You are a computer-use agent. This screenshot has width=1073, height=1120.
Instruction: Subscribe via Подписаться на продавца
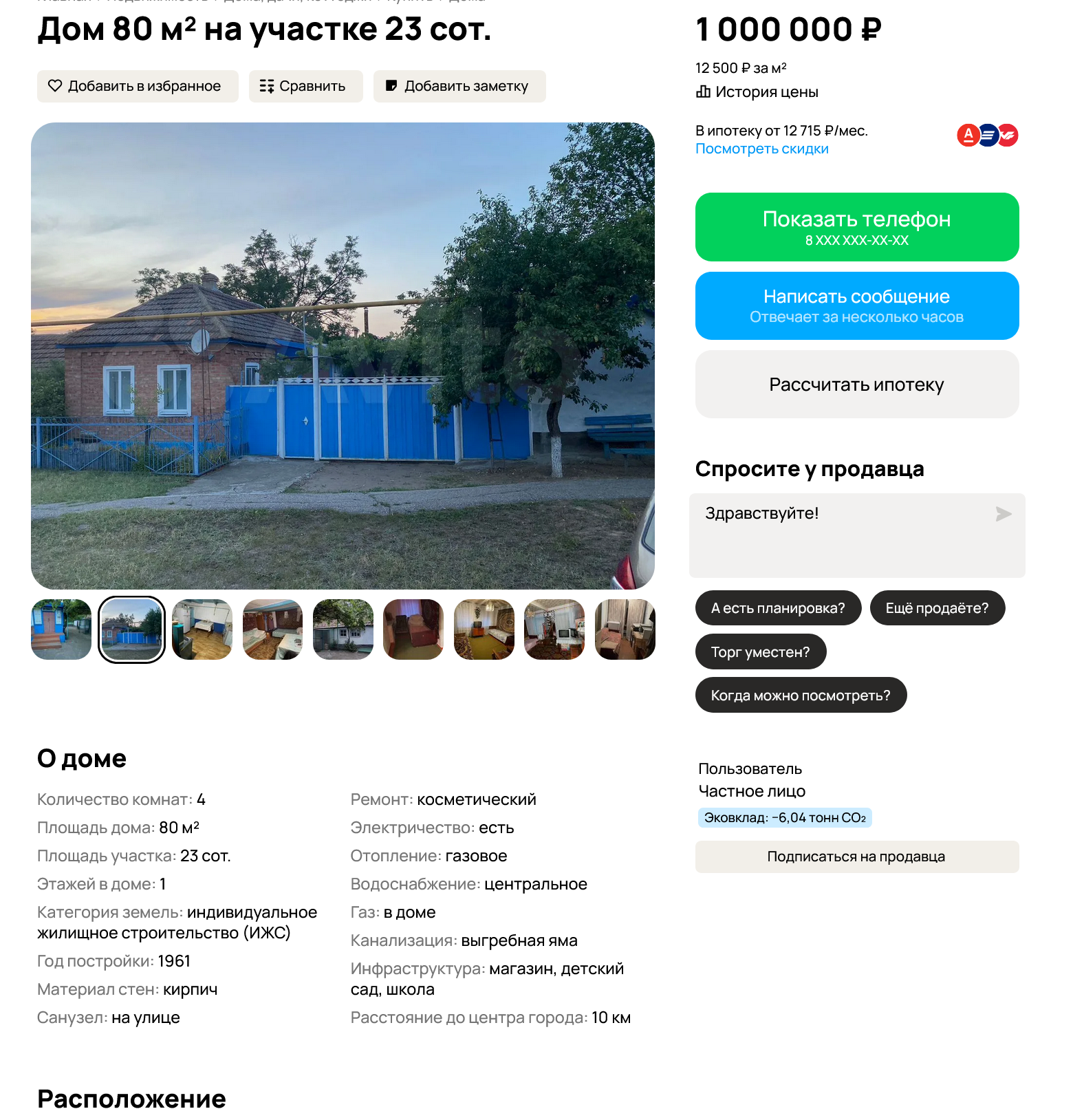[856, 857]
